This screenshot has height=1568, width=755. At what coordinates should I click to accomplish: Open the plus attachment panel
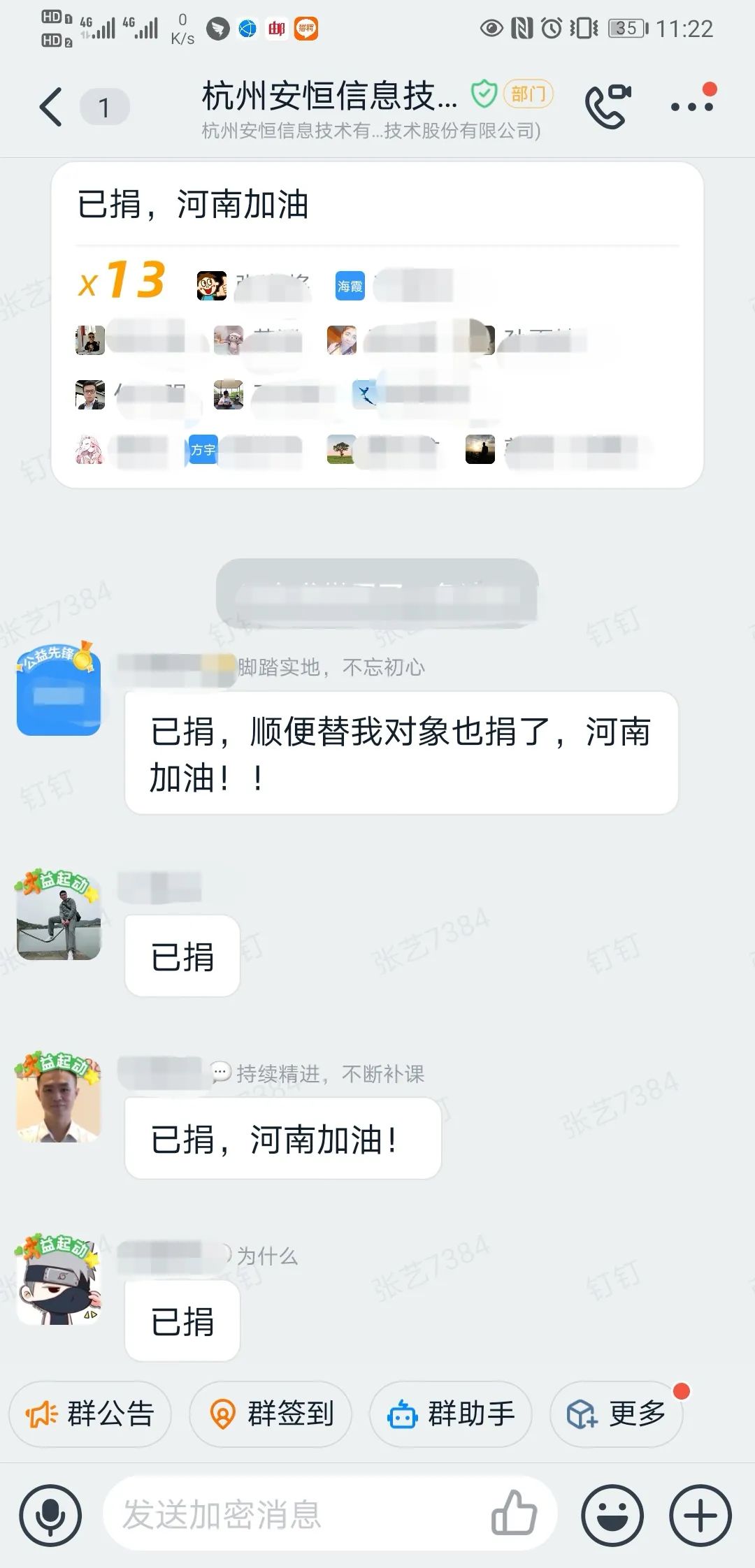point(700,1515)
